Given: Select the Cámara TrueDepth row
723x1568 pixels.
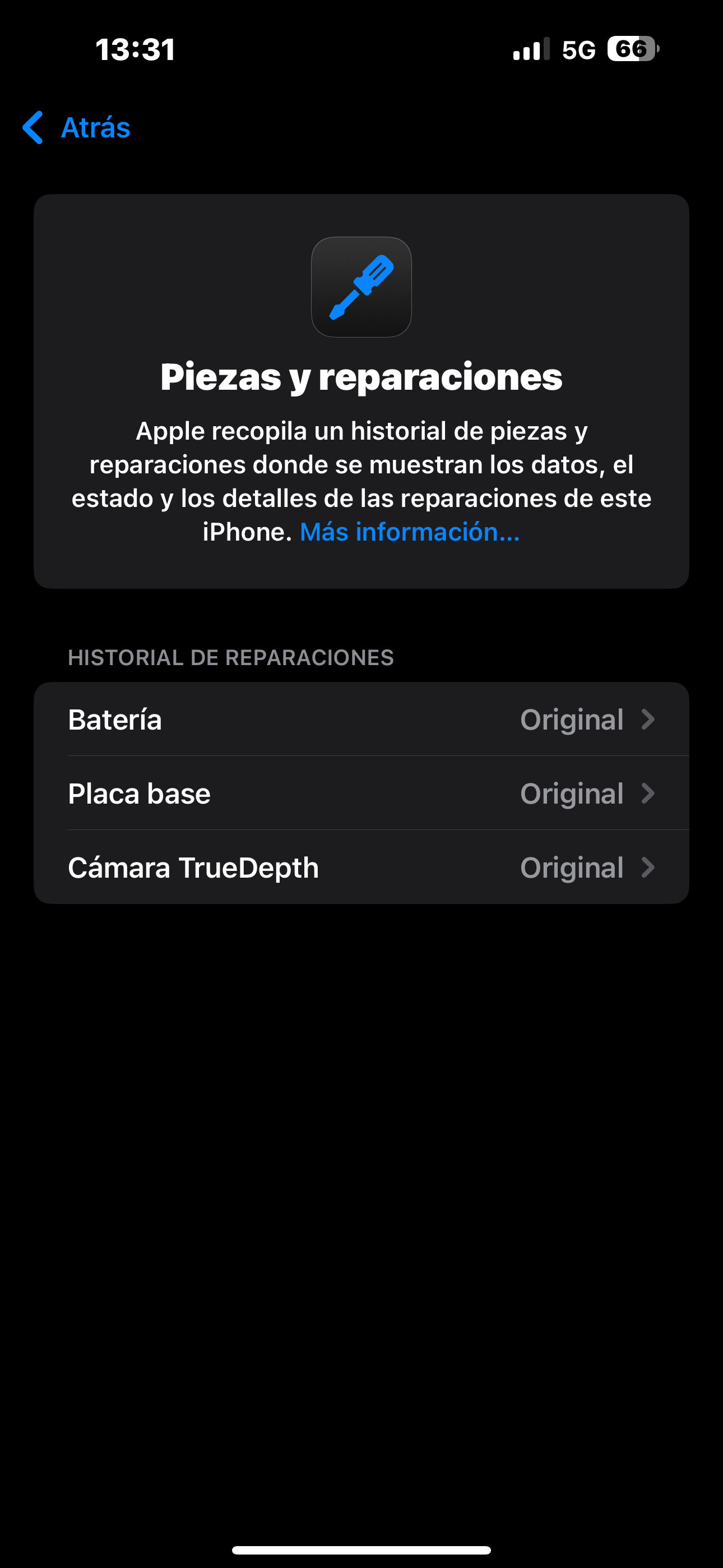Looking at the screenshot, I should click(361, 868).
